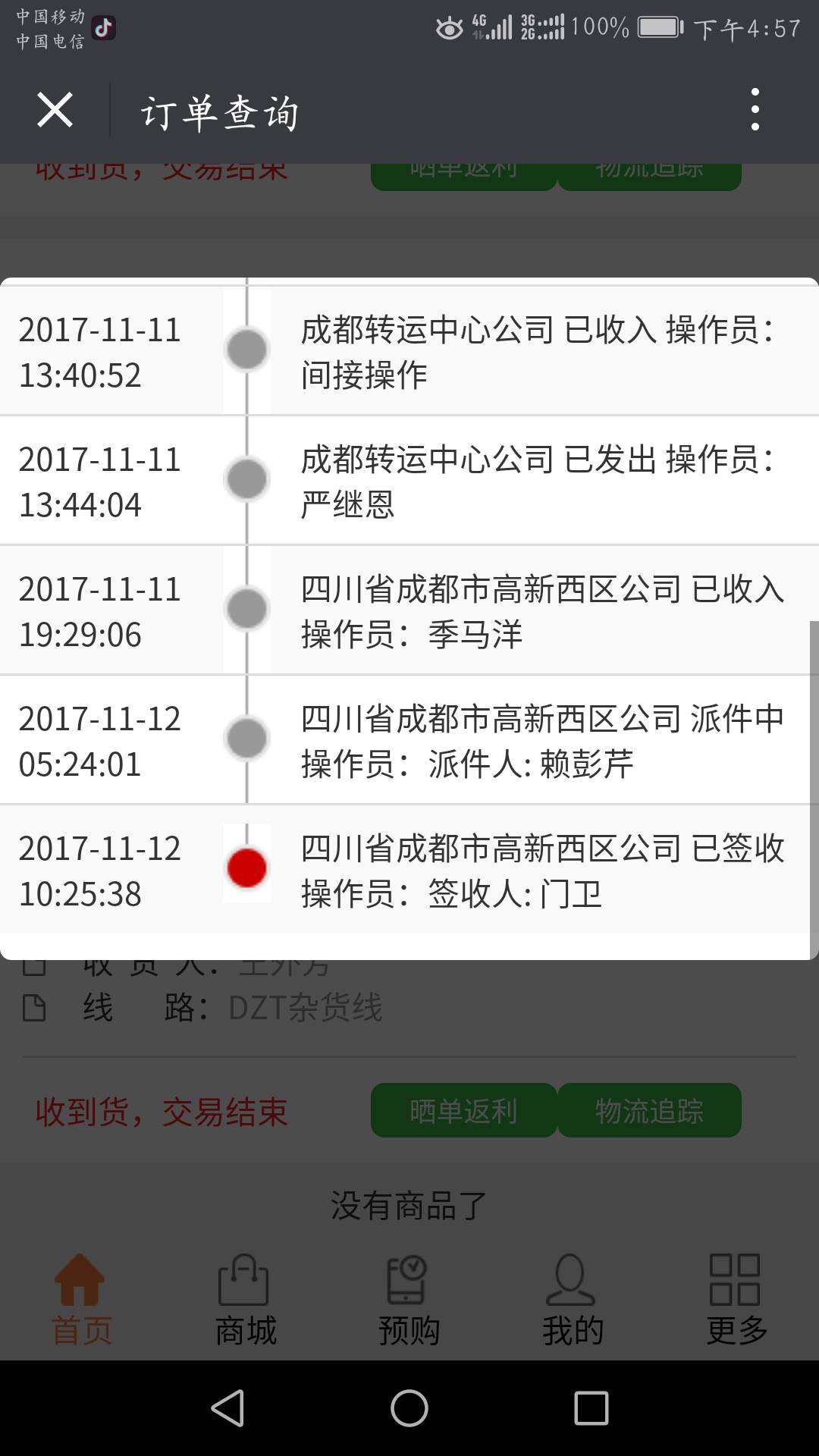Go to the 商城 tab
The height and width of the screenshot is (1456, 819).
(x=245, y=1300)
